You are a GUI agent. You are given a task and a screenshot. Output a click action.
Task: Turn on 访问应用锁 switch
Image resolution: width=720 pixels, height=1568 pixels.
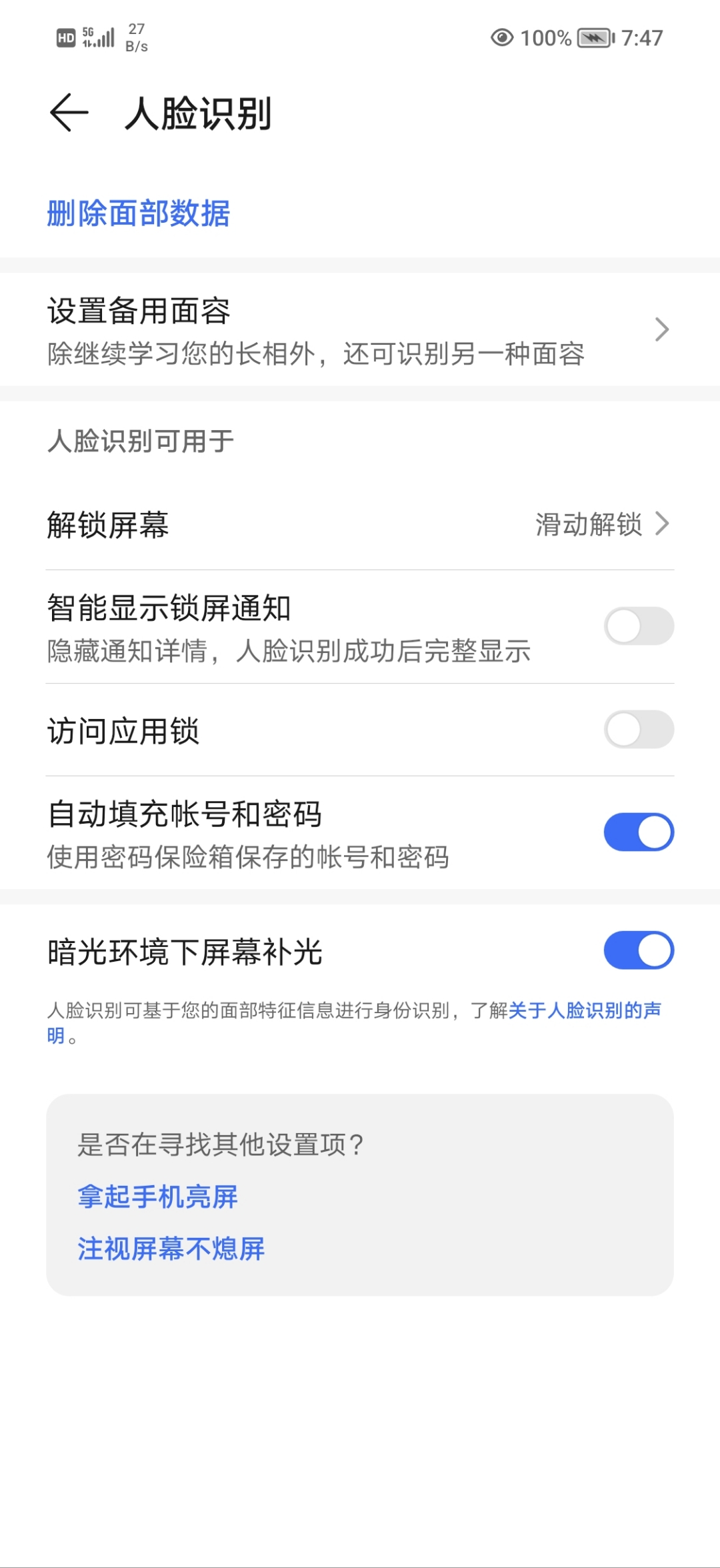click(x=638, y=730)
